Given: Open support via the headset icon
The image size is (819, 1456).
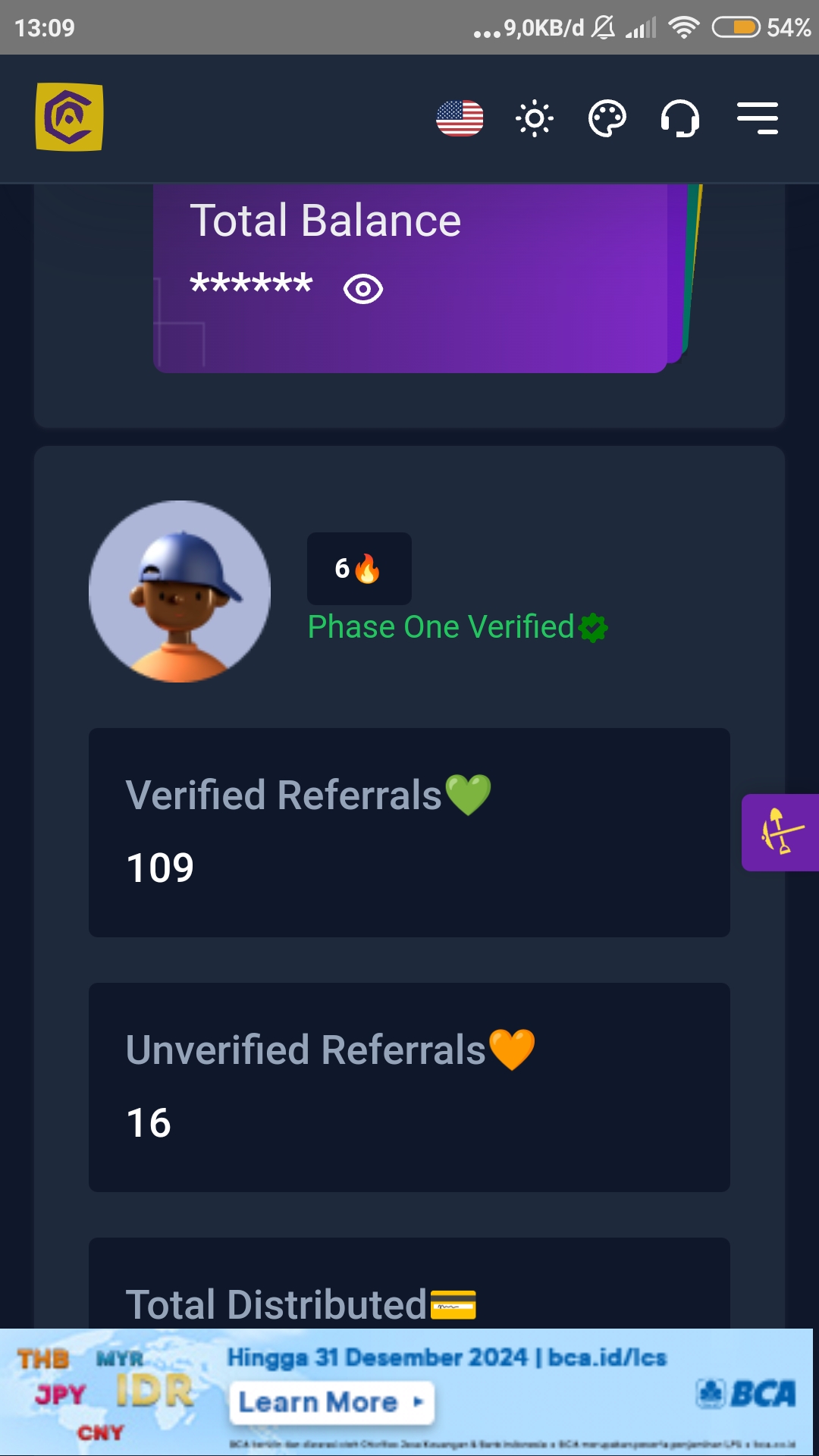Looking at the screenshot, I should [680, 118].
